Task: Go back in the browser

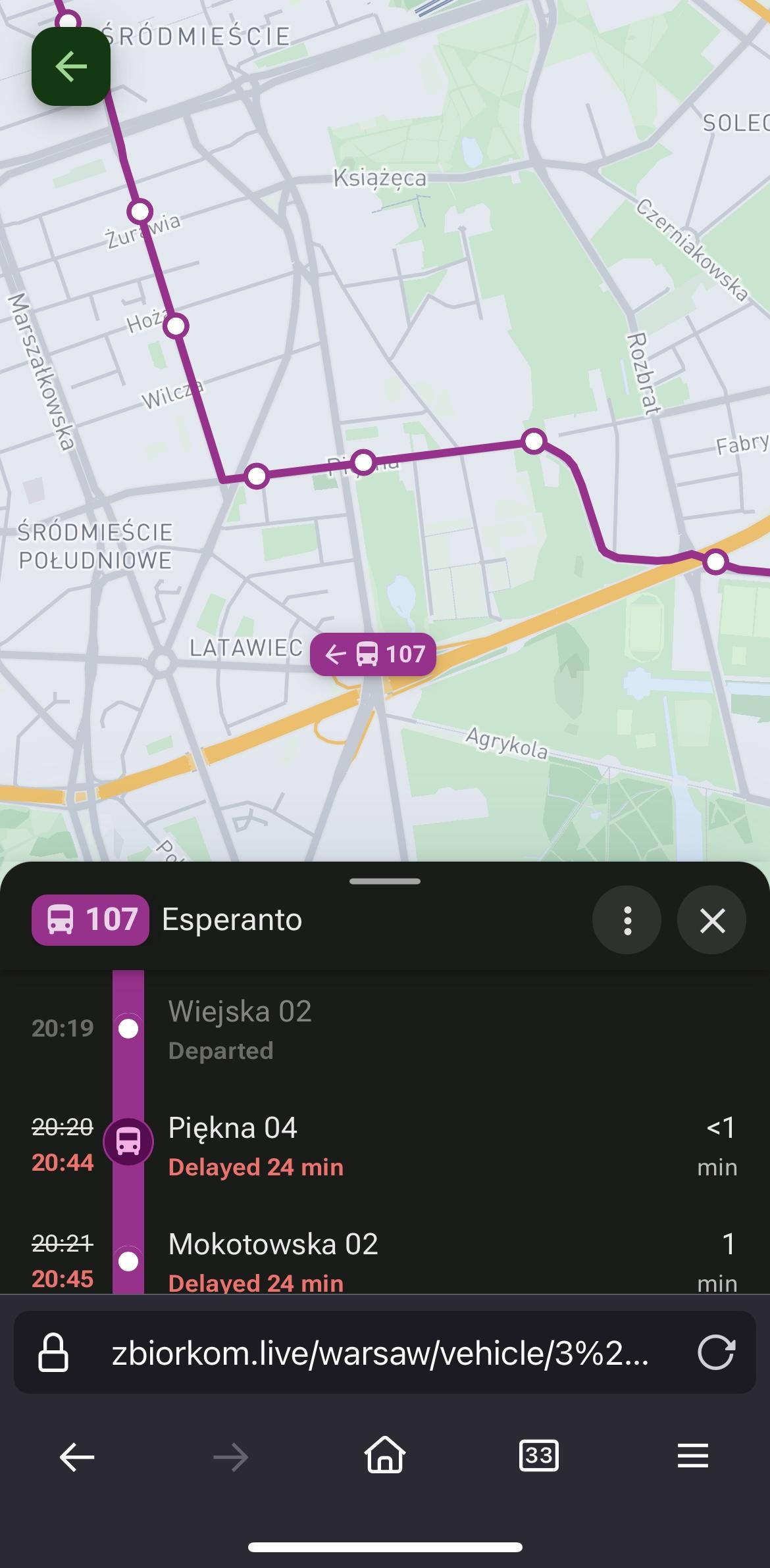Action: 77,1458
